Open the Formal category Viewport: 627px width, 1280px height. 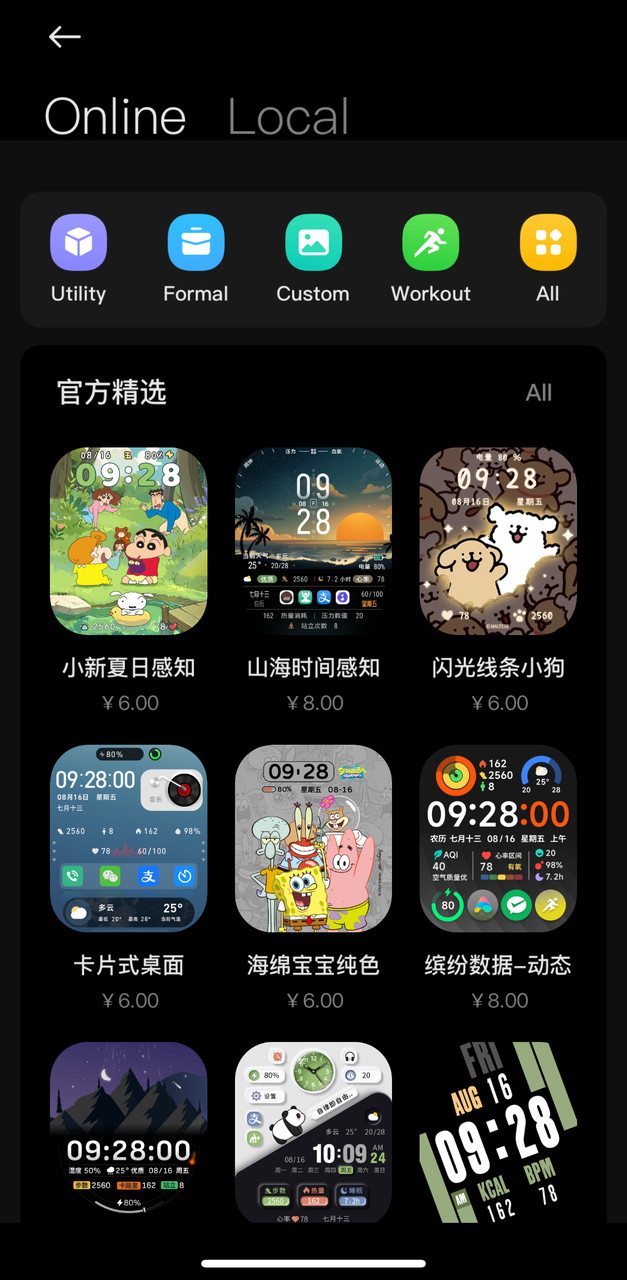point(196,243)
